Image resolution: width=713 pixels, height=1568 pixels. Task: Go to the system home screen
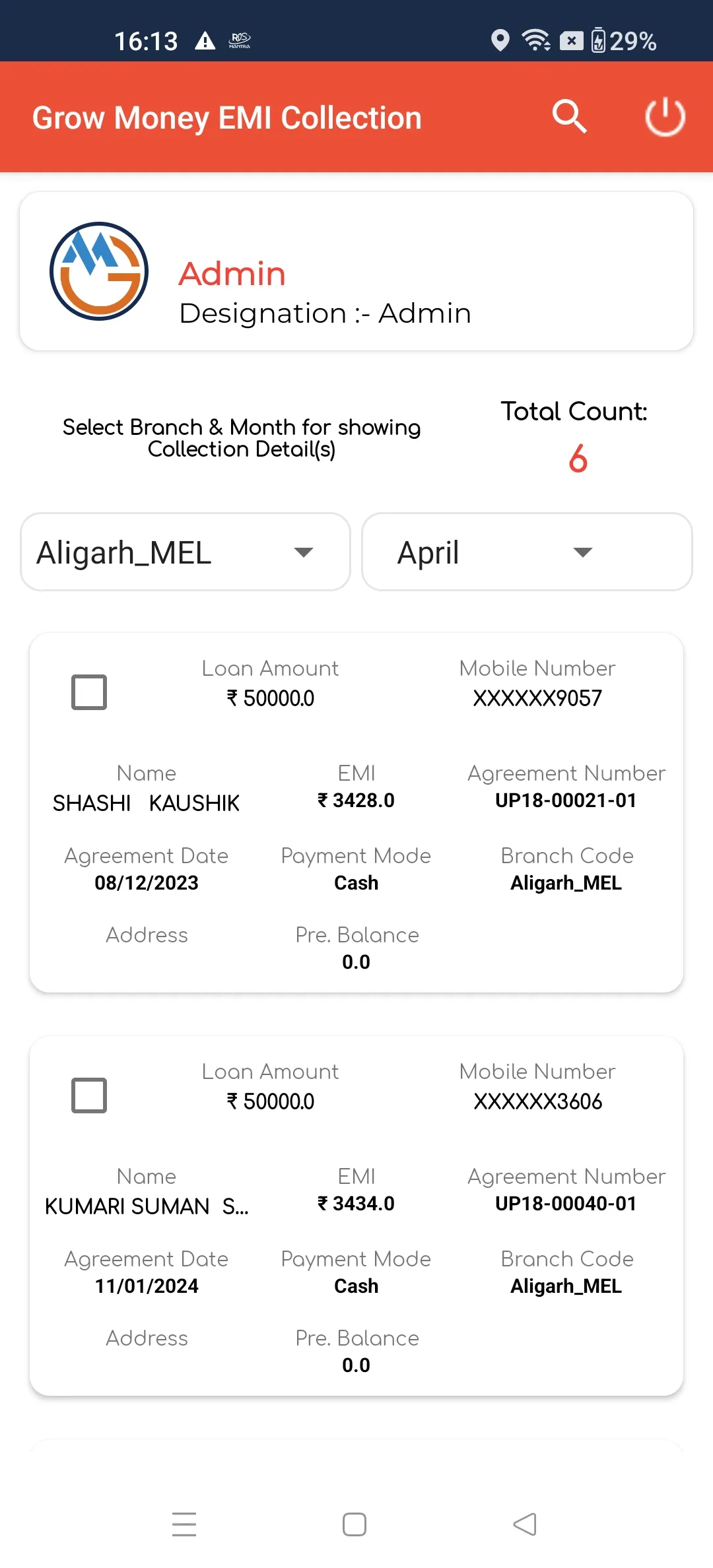click(x=355, y=1524)
